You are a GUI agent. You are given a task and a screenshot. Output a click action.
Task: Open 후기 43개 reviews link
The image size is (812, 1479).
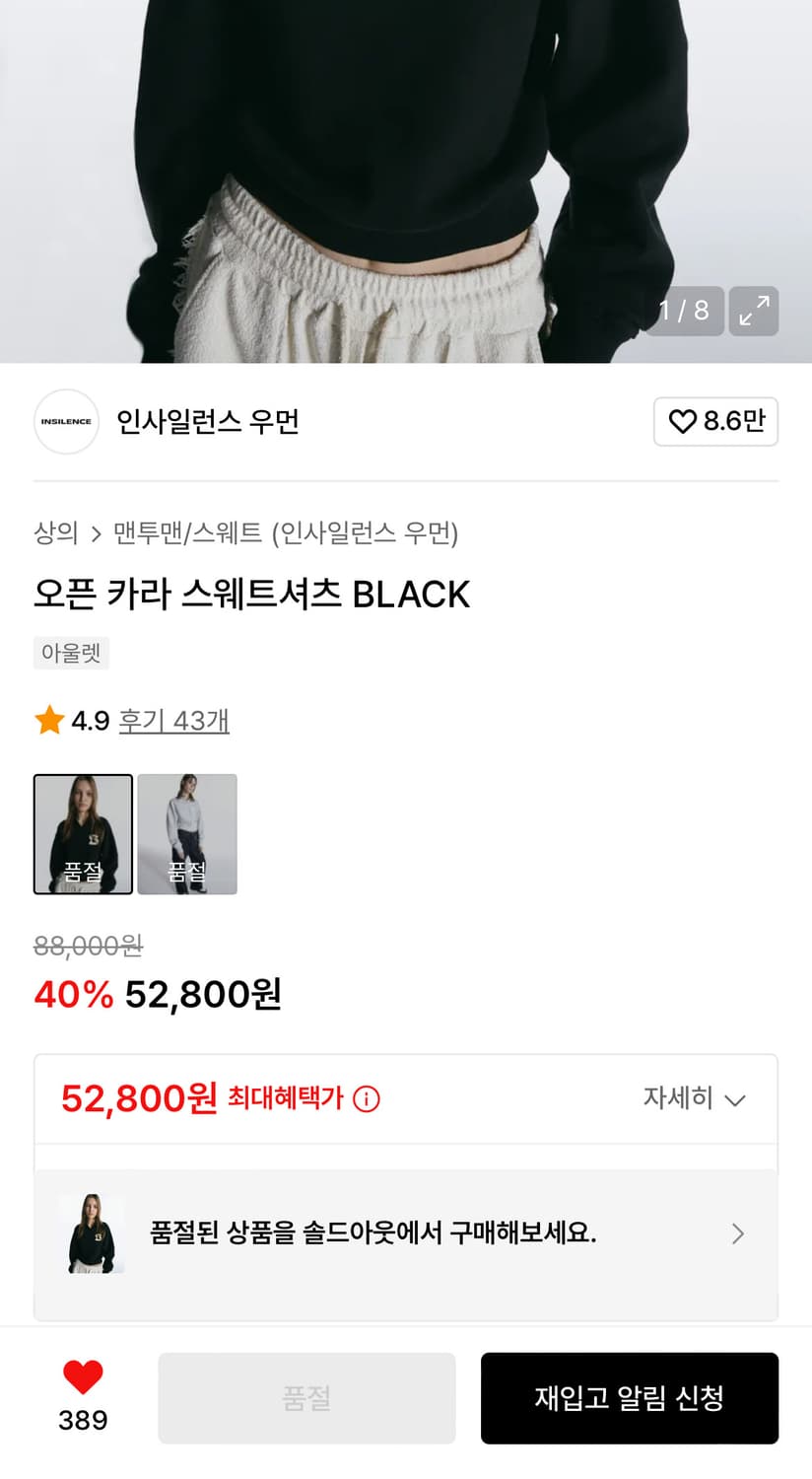174,721
